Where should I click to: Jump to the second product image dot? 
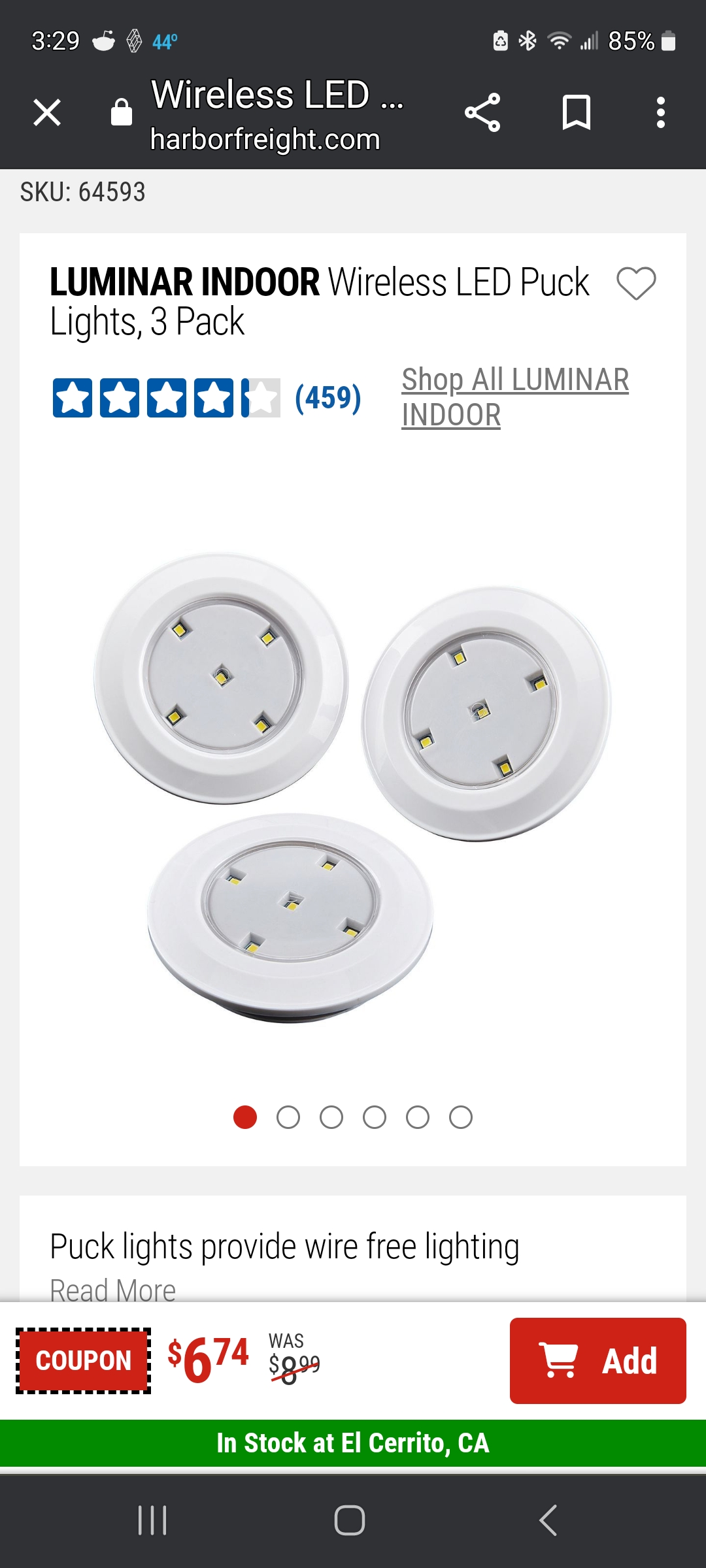(288, 1117)
